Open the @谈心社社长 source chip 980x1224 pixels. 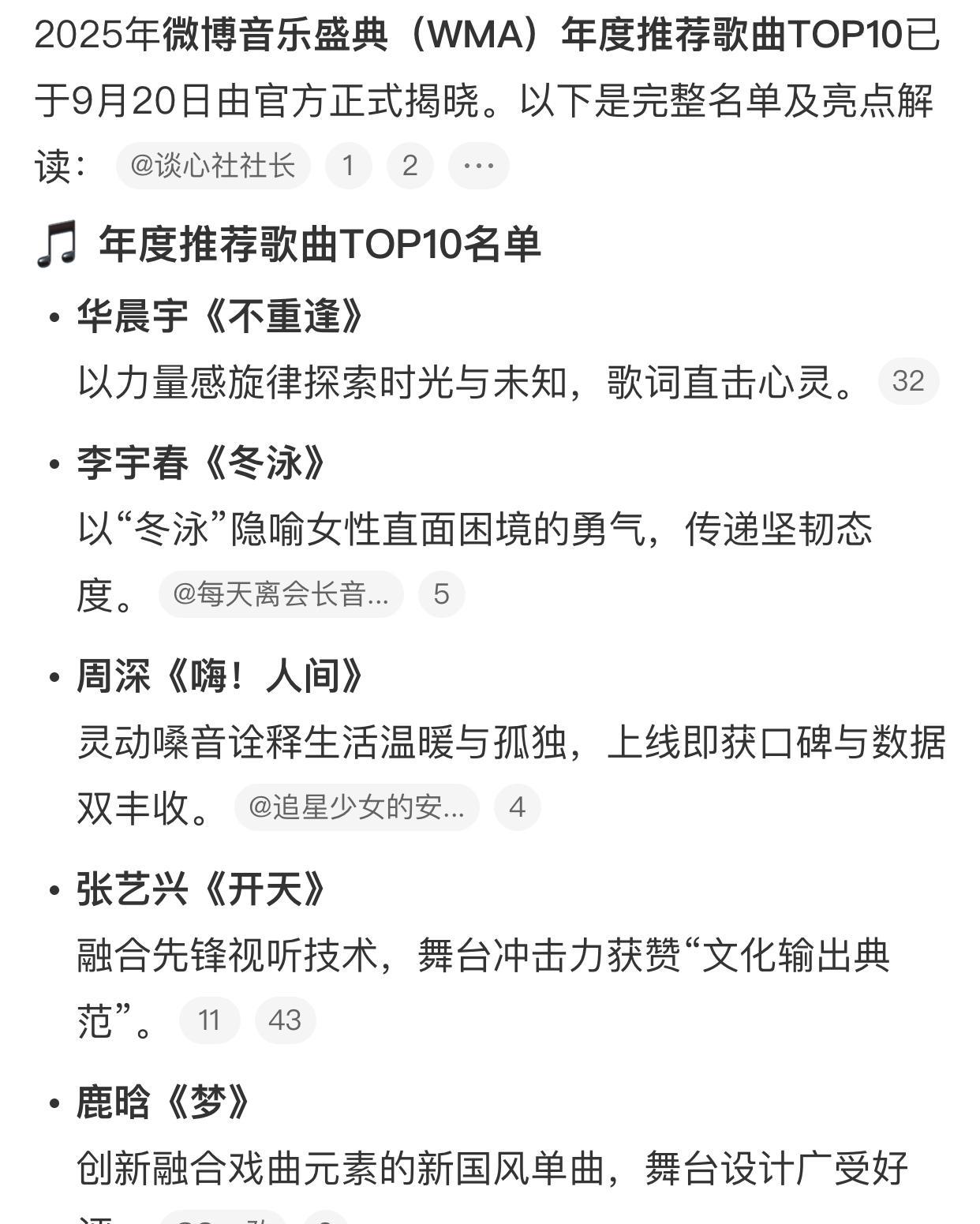click(x=213, y=166)
